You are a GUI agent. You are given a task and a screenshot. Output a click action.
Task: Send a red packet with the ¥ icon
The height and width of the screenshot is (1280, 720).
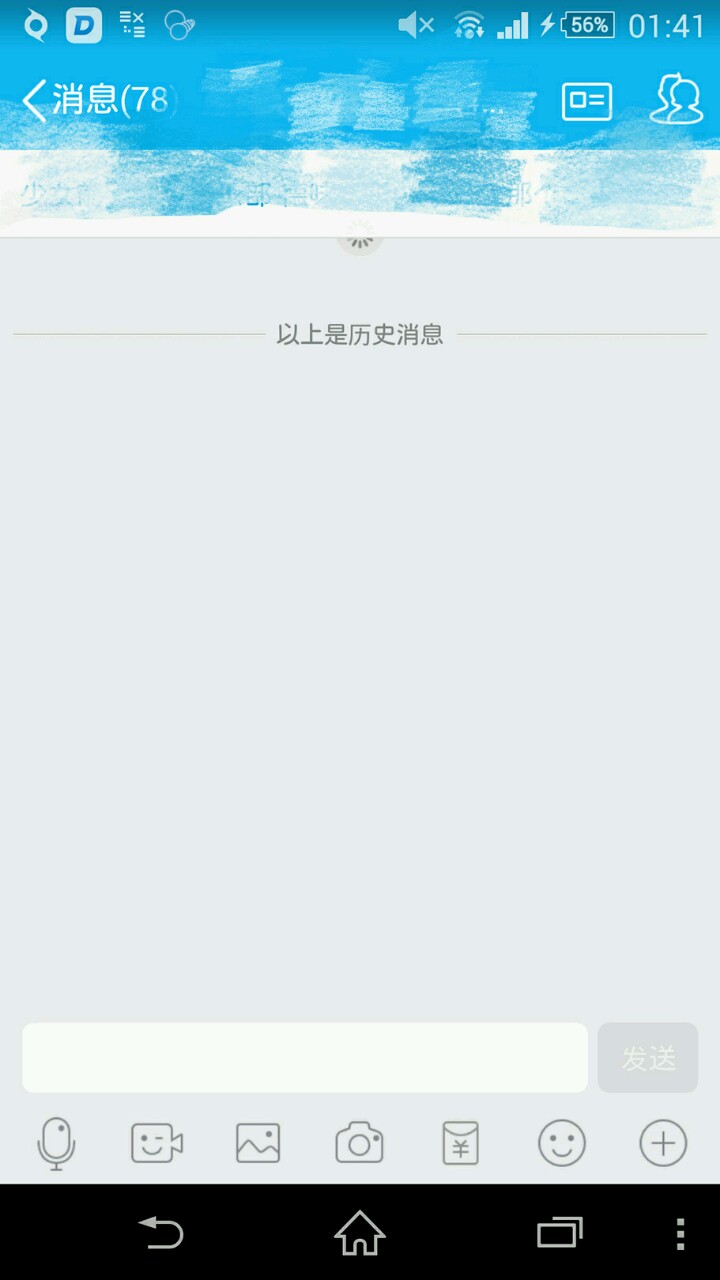[x=460, y=1143]
